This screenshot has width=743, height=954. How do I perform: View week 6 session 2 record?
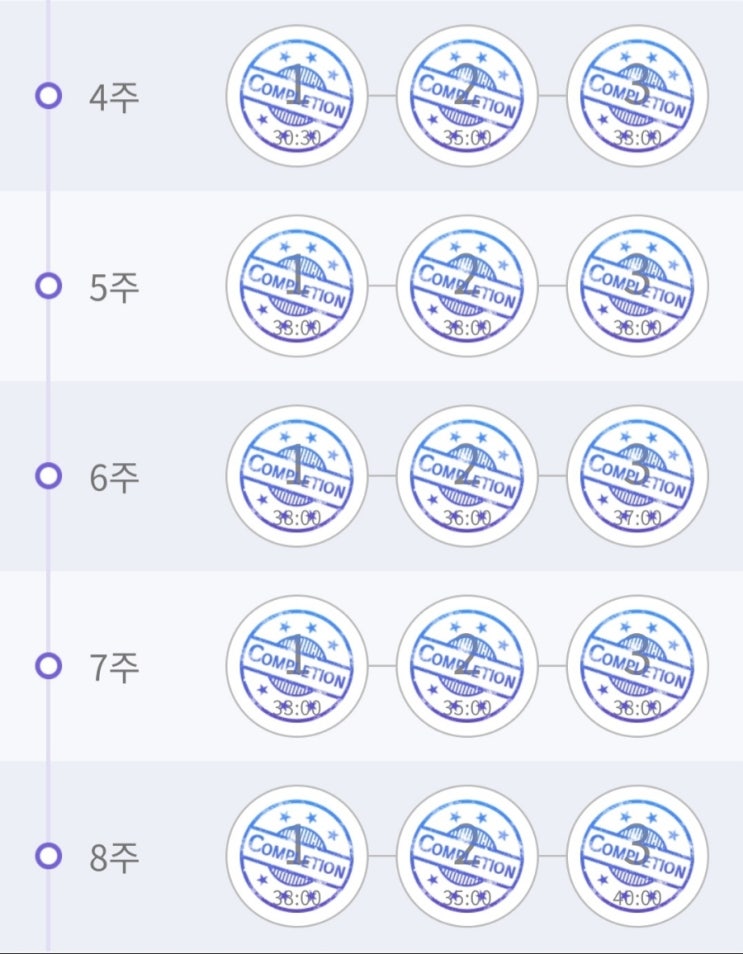tap(467, 475)
